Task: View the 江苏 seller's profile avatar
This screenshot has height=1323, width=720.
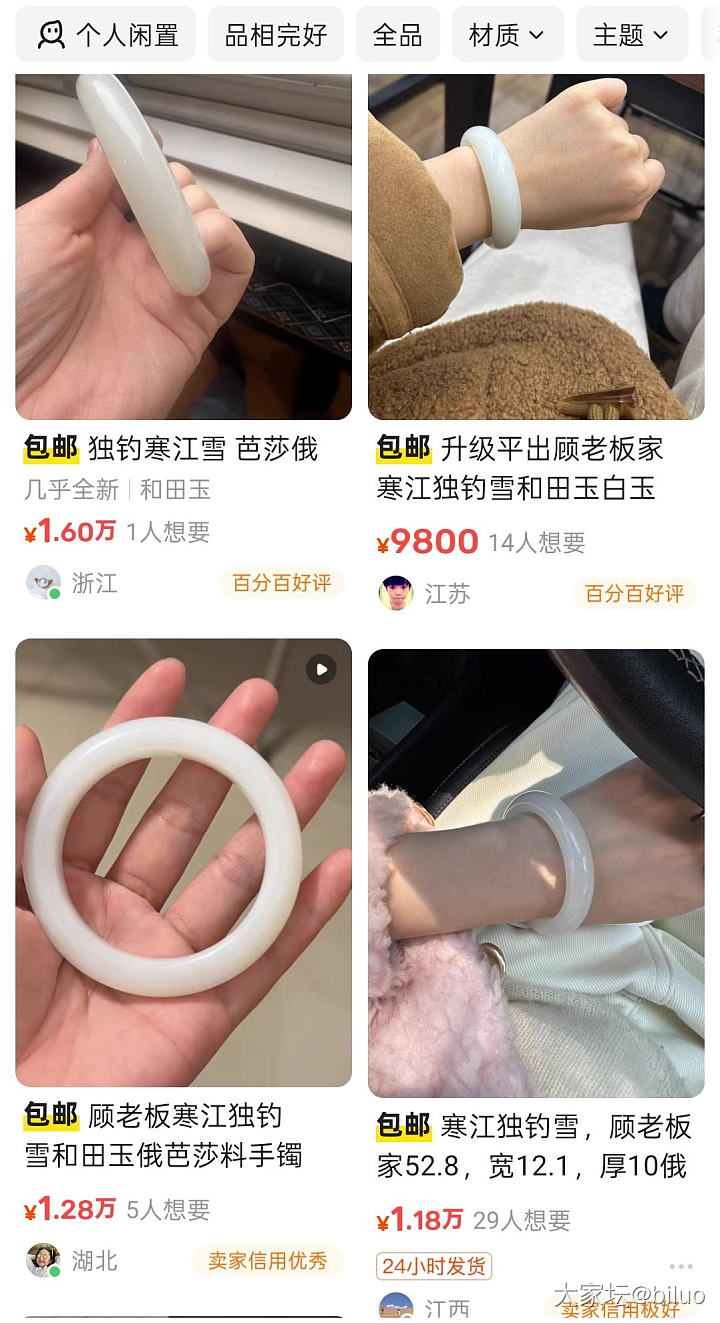Action: coord(396,593)
